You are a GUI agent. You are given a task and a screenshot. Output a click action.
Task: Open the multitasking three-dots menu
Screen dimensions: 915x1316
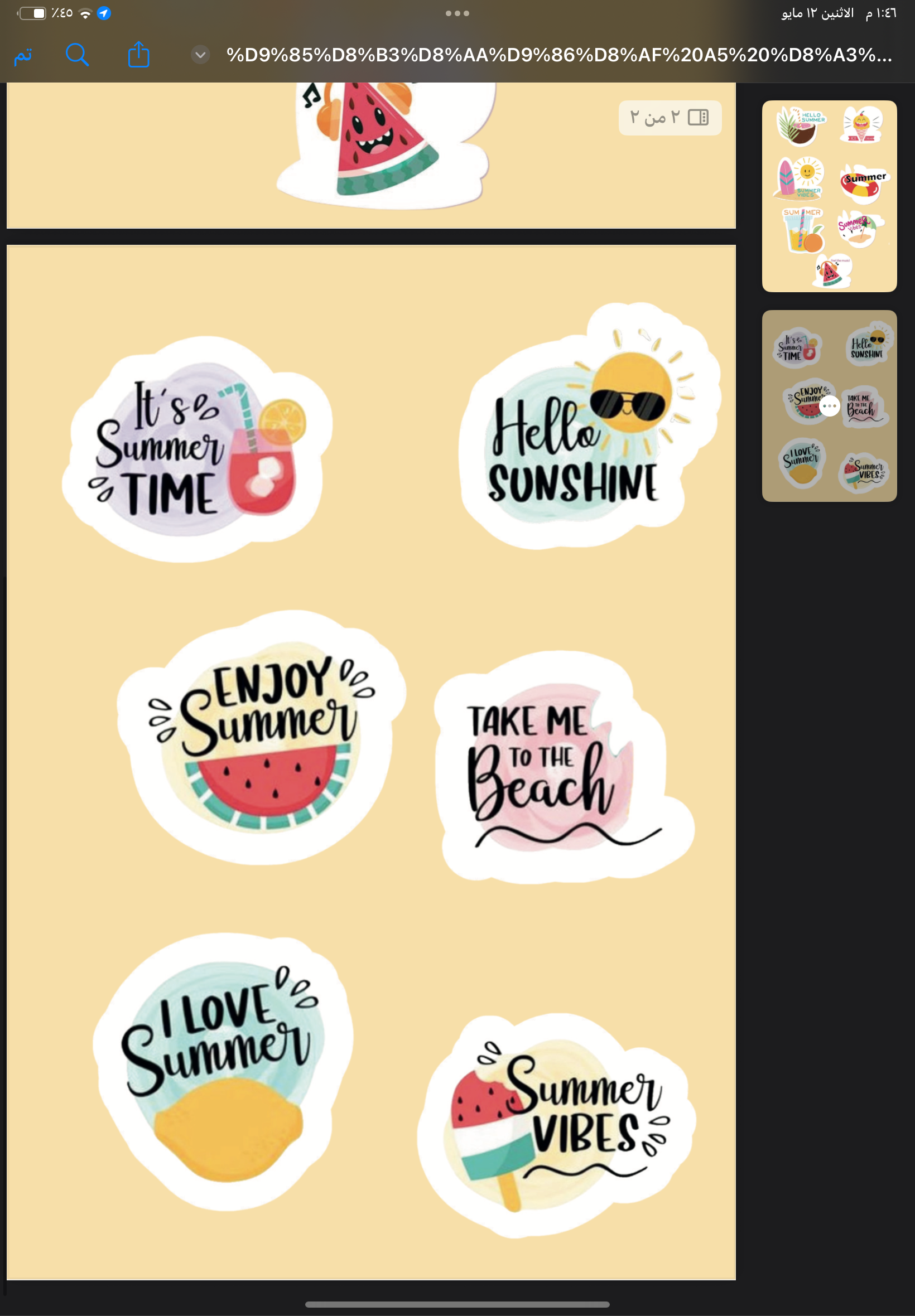(457, 13)
